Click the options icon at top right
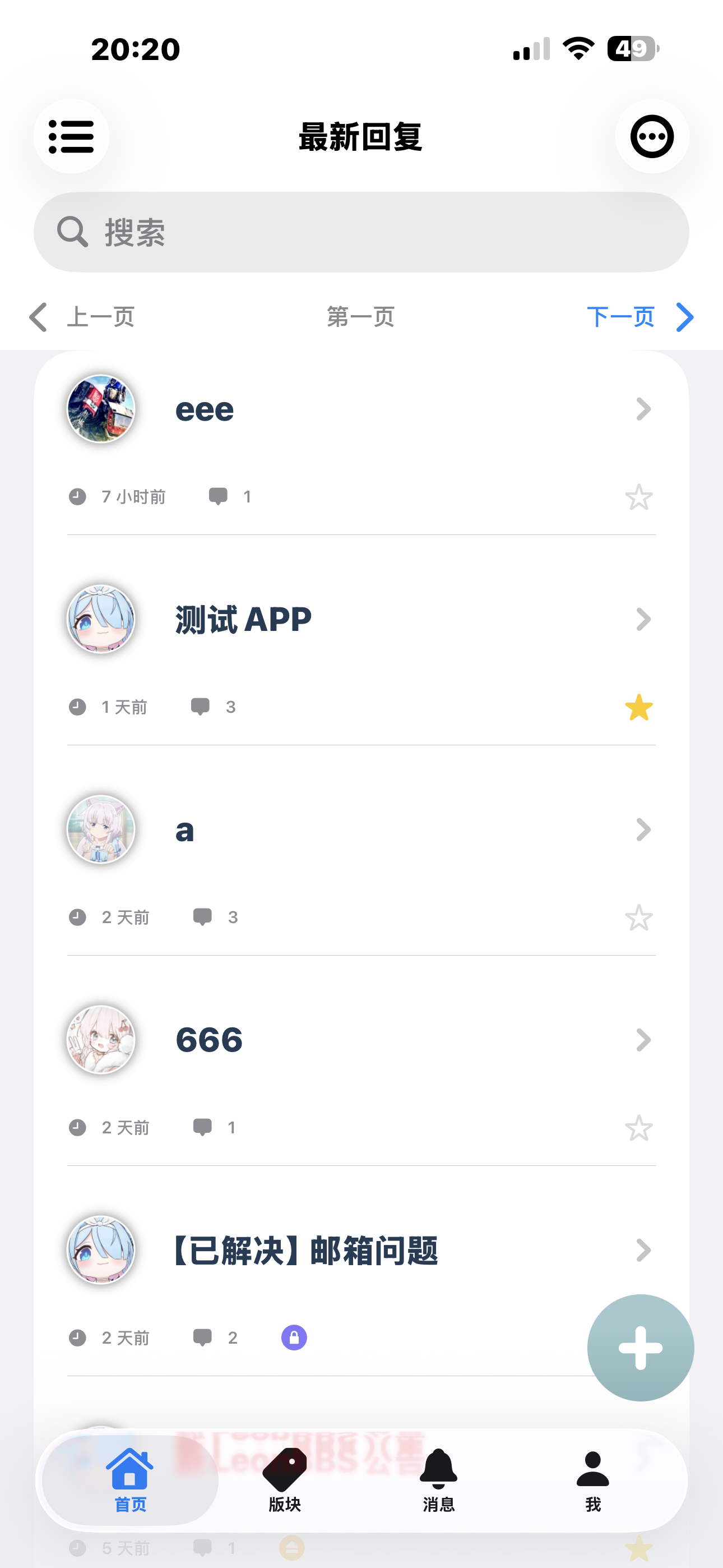 (x=651, y=137)
